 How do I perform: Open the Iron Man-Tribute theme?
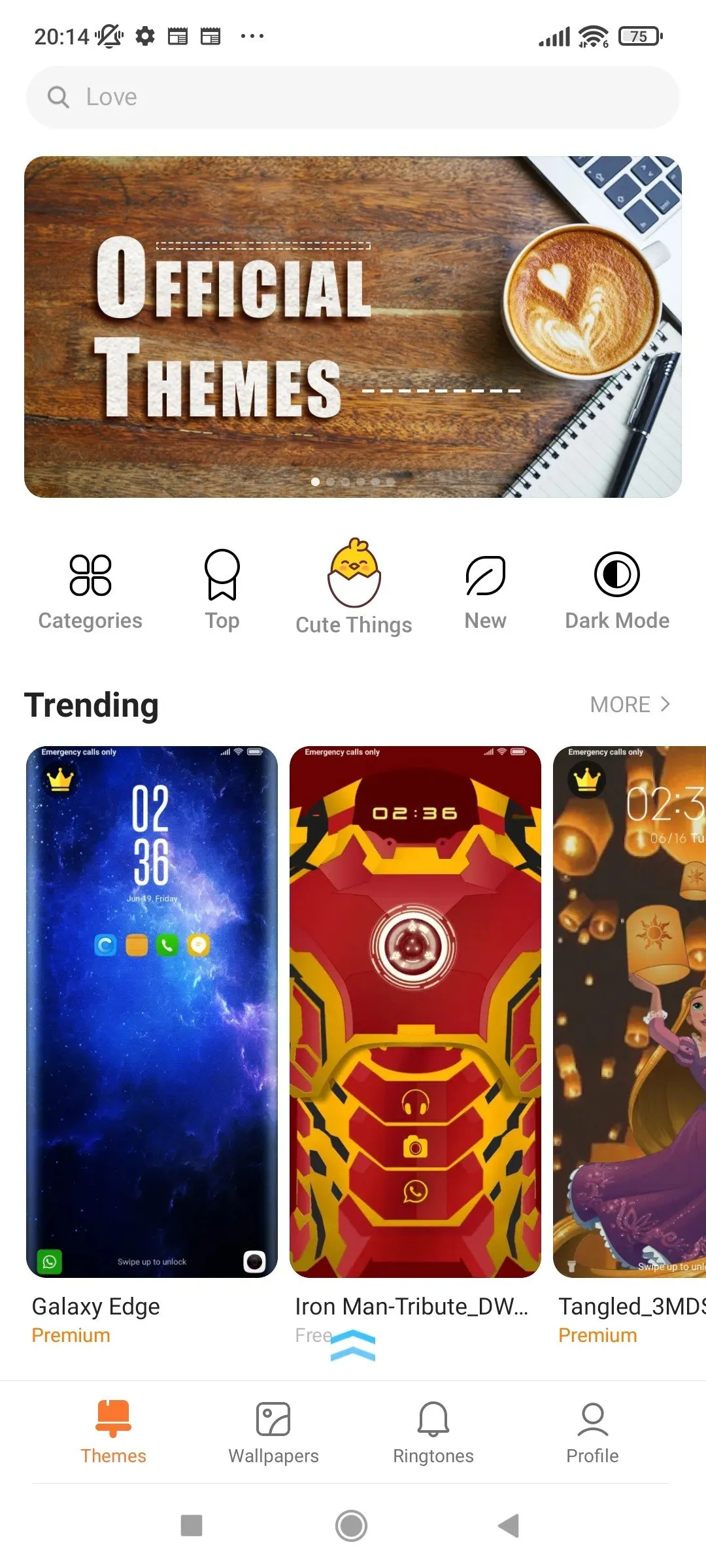(x=415, y=1011)
